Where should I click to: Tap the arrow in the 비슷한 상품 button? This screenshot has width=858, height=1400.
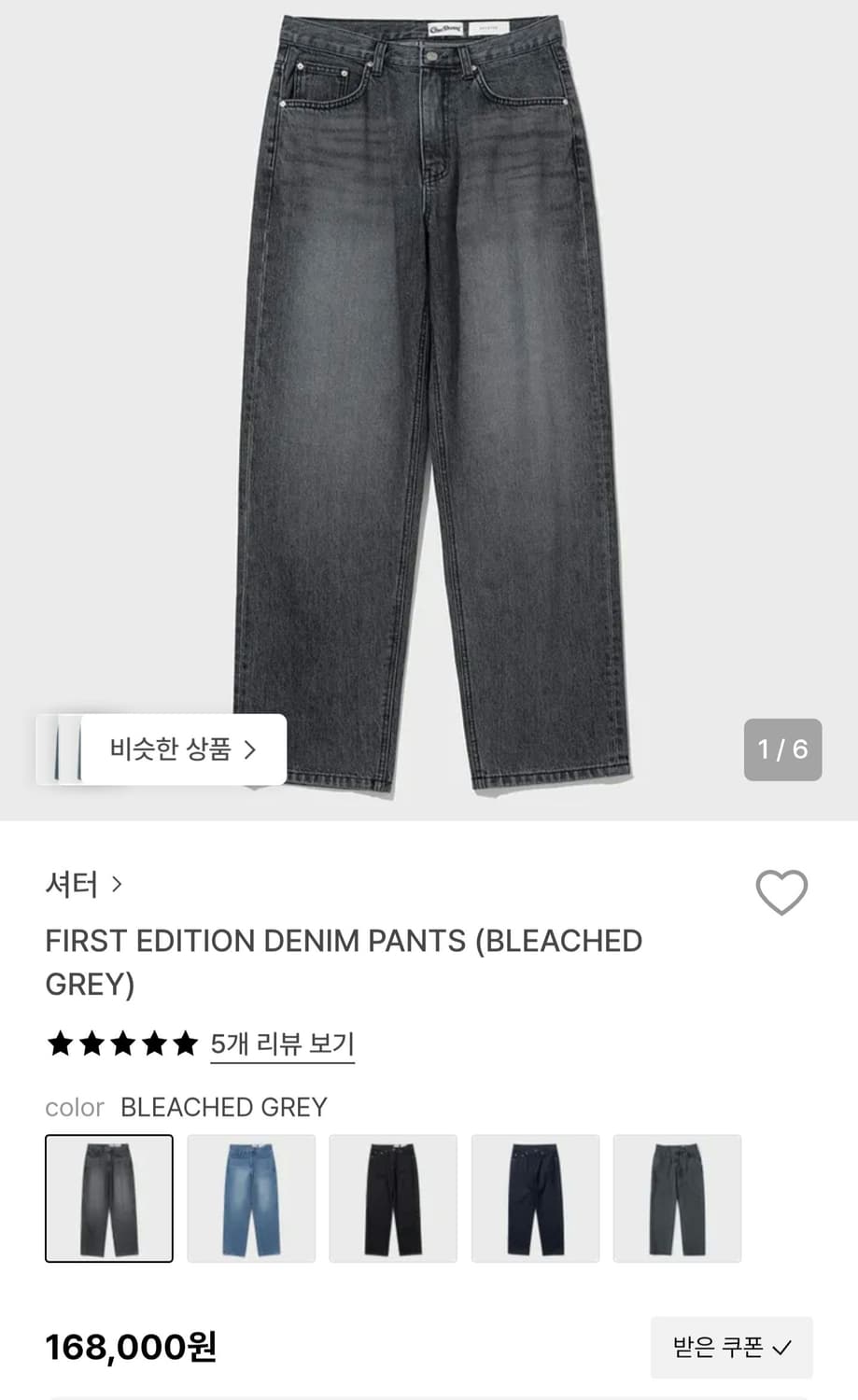(250, 749)
